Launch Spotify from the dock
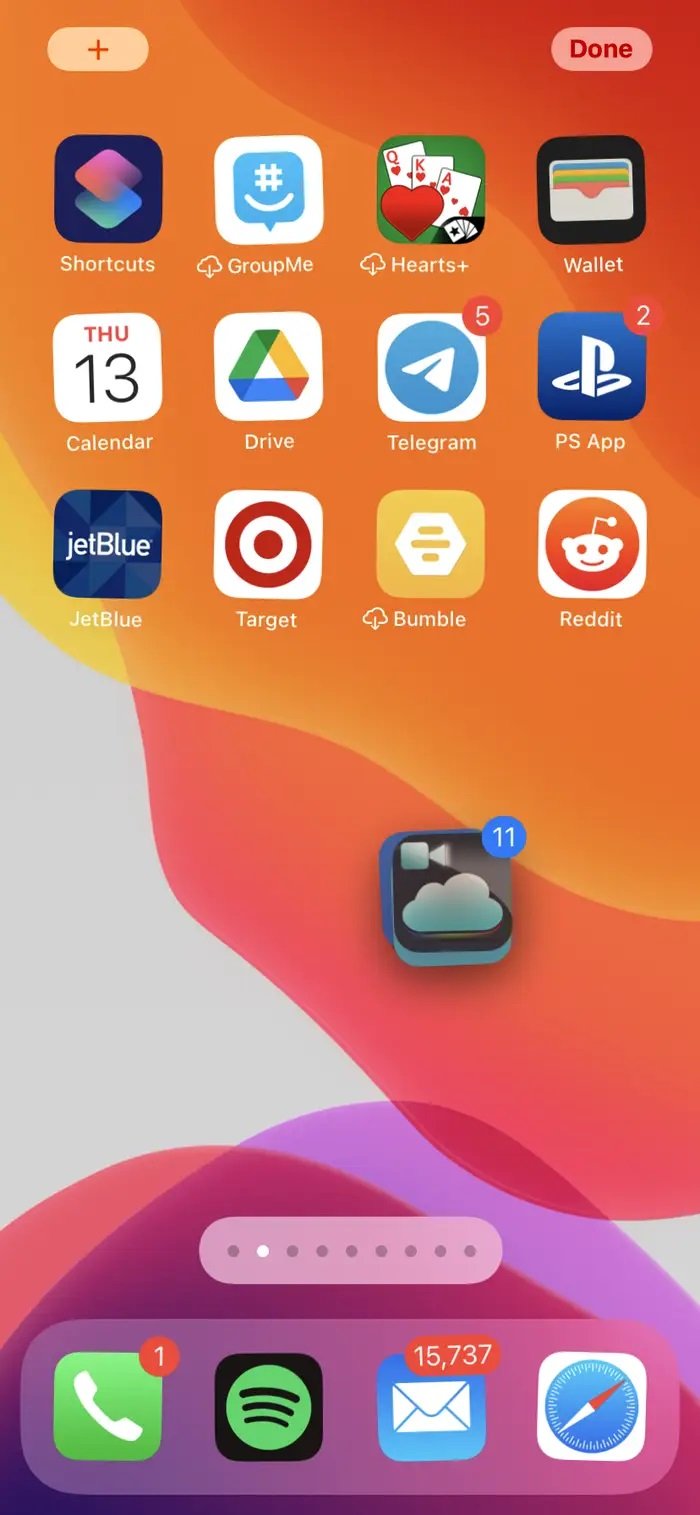Image resolution: width=700 pixels, height=1515 pixels. [x=268, y=1406]
